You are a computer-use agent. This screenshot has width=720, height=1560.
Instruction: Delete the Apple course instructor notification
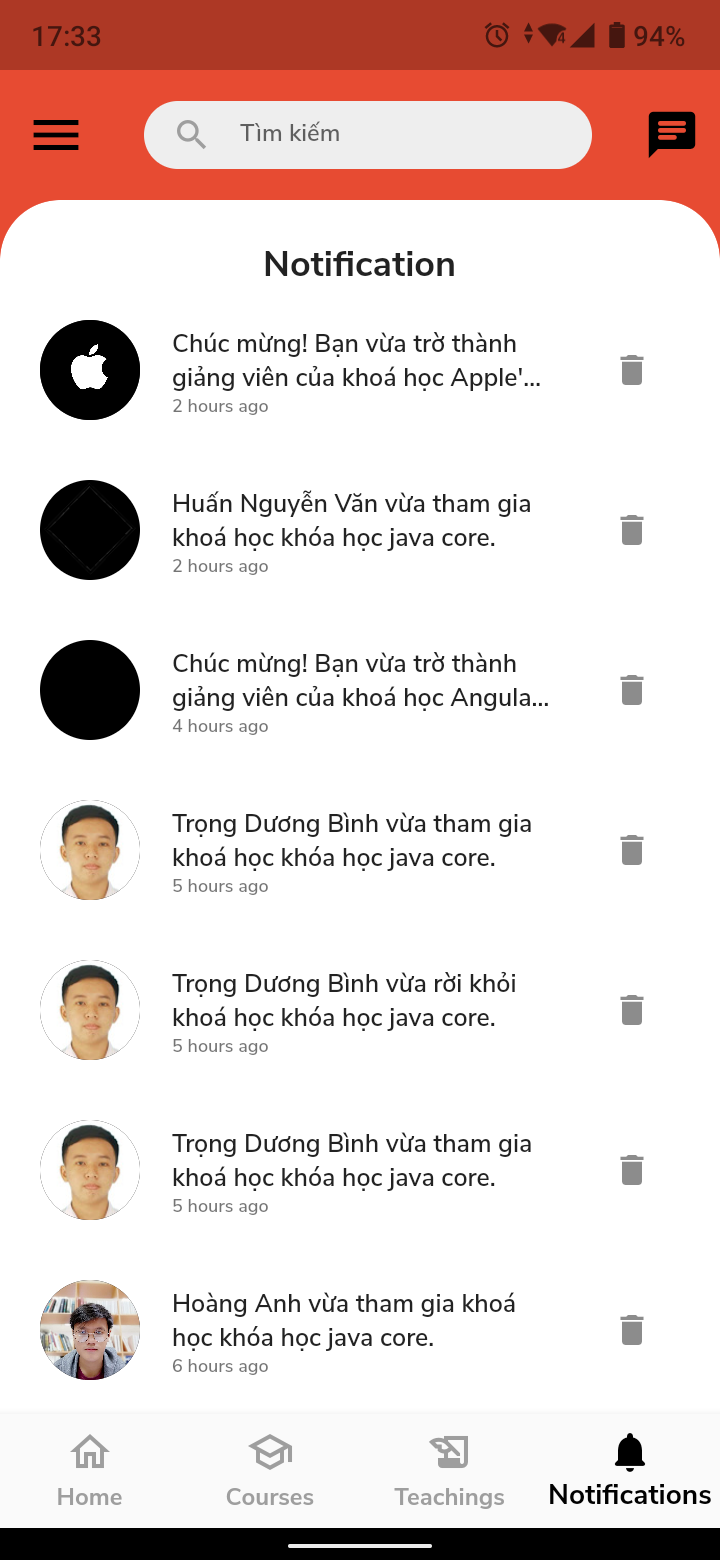631,370
